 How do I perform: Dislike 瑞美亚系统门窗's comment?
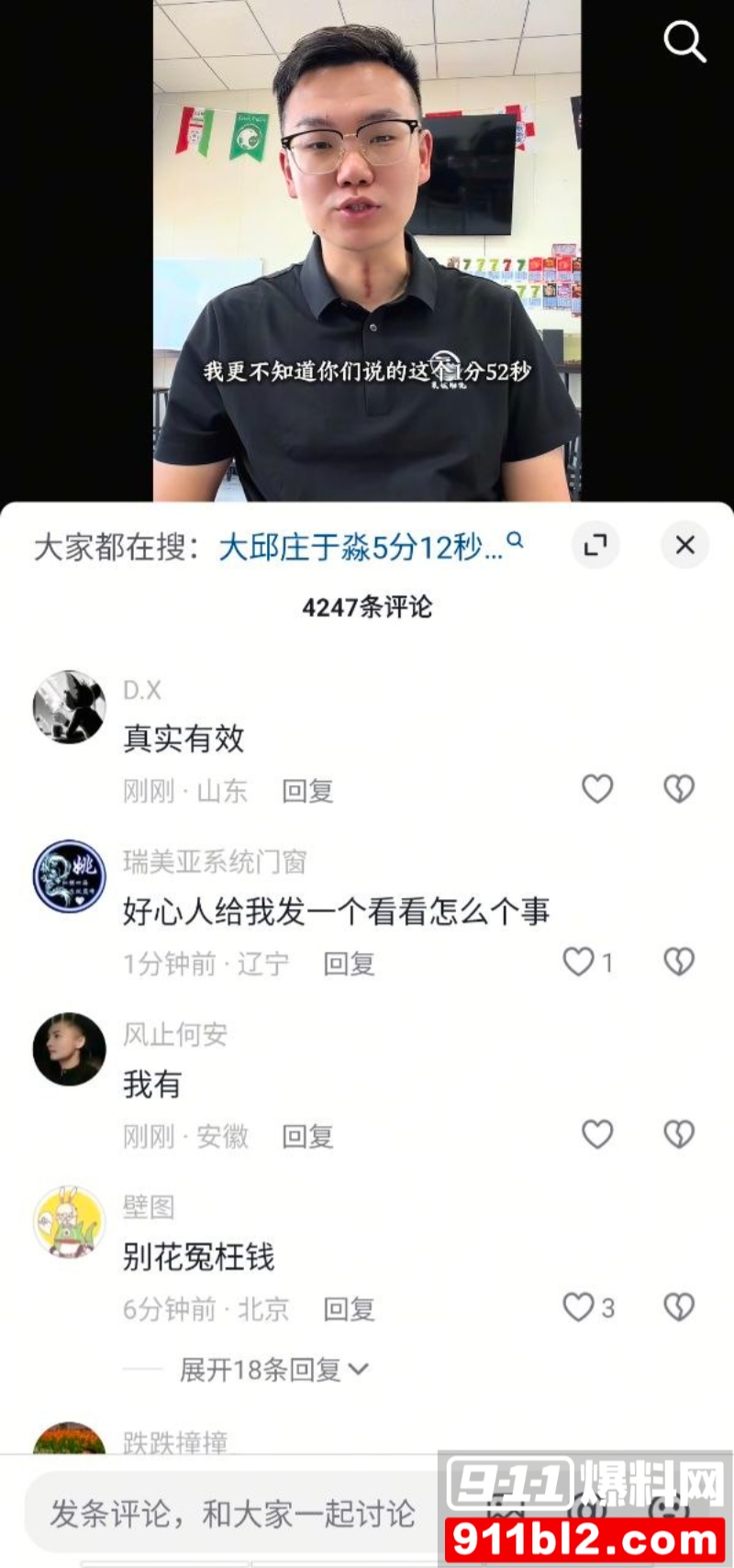click(x=679, y=962)
